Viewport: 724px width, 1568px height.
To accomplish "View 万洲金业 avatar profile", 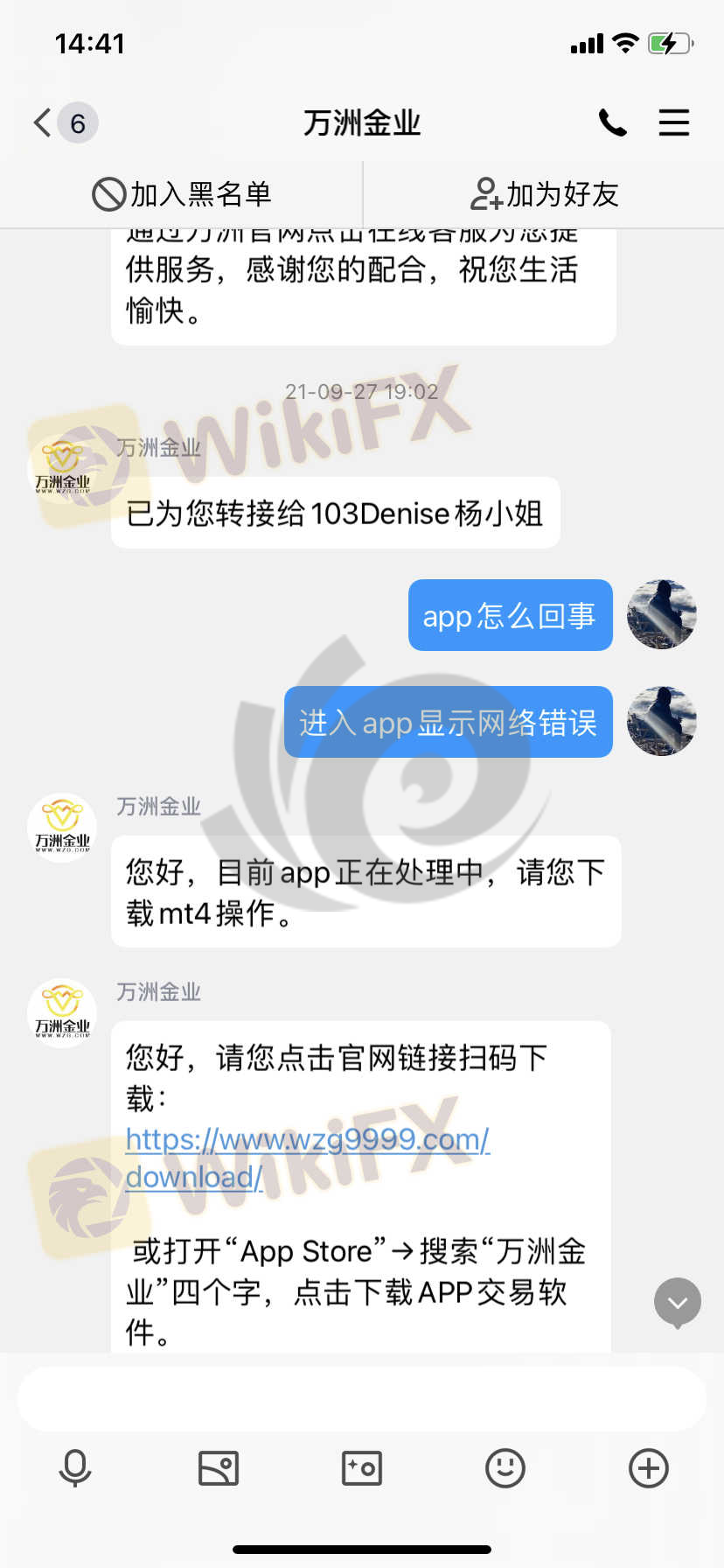I will [62, 828].
